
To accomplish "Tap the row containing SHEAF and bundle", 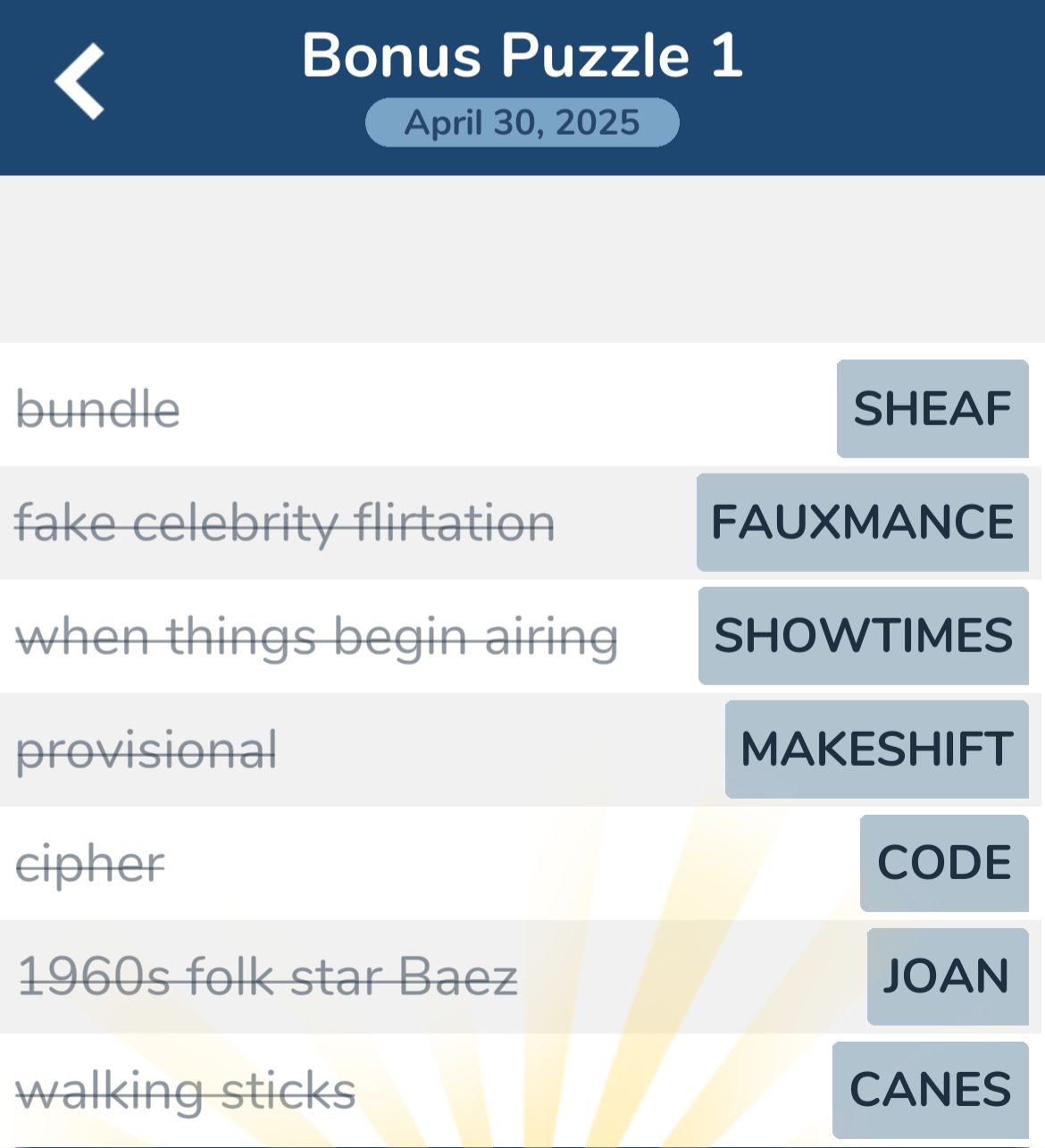I will (x=447, y=409).
